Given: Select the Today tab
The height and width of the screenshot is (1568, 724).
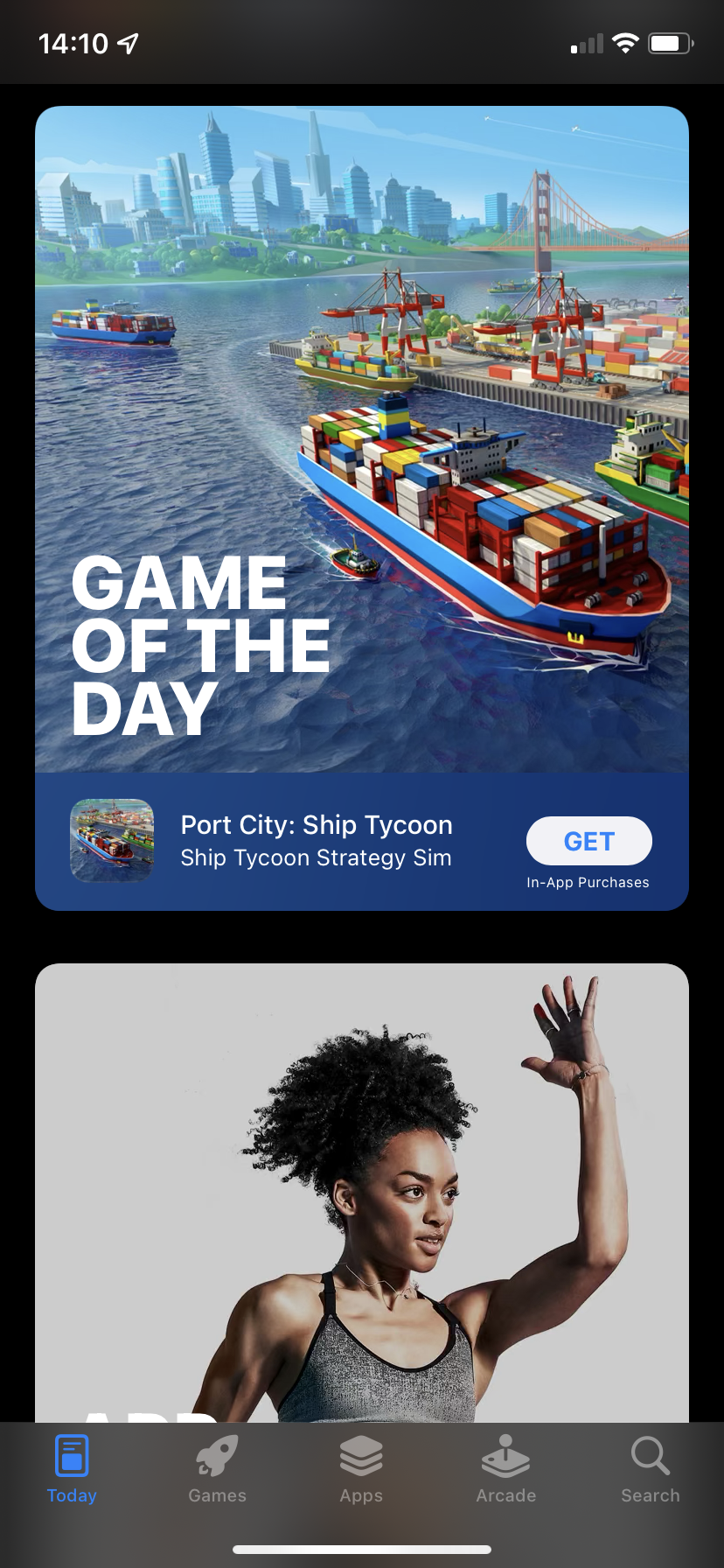Looking at the screenshot, I should pos(72,1470).
